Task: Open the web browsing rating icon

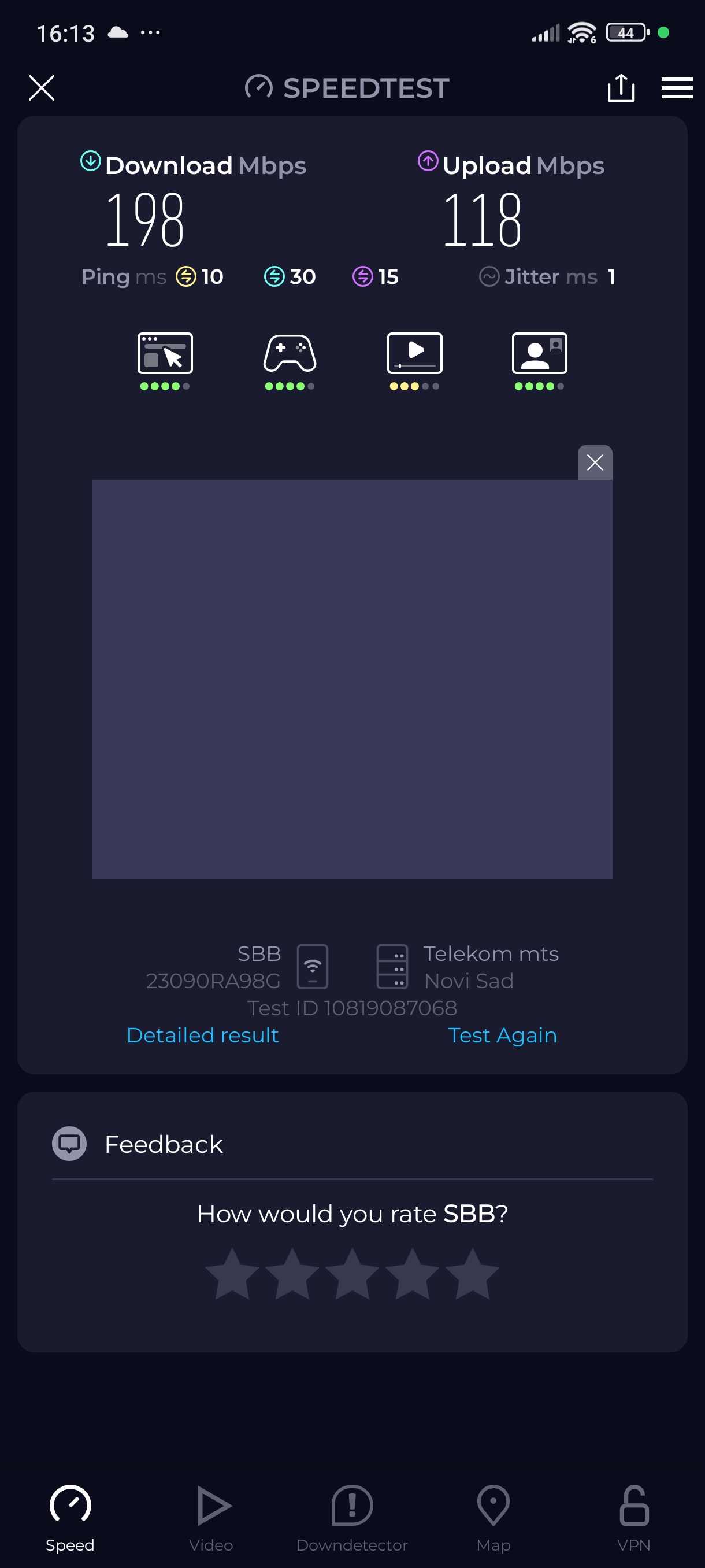Action: click(165, 354)
